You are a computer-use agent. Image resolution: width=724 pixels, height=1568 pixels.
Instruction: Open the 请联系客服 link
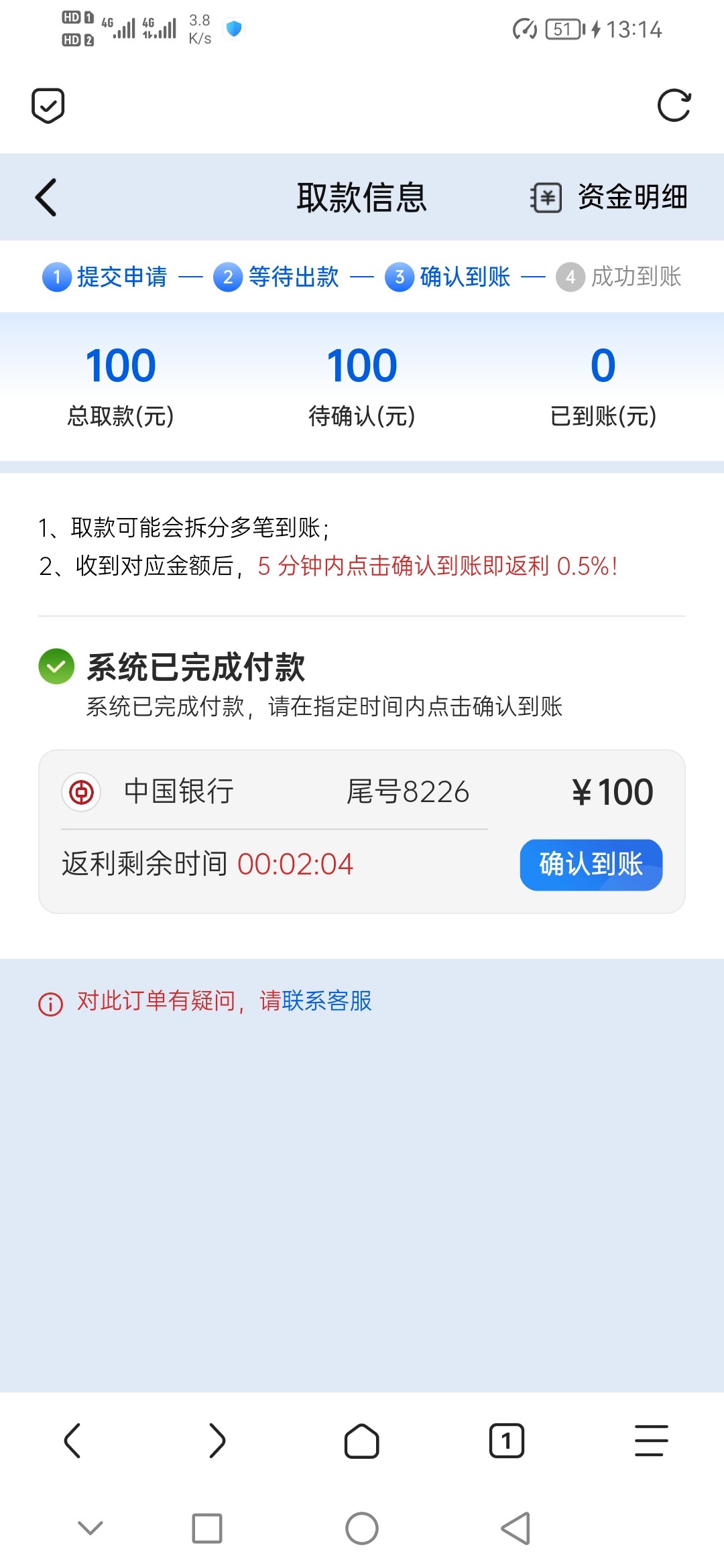pyautogui.click(x=316, y=1001)
